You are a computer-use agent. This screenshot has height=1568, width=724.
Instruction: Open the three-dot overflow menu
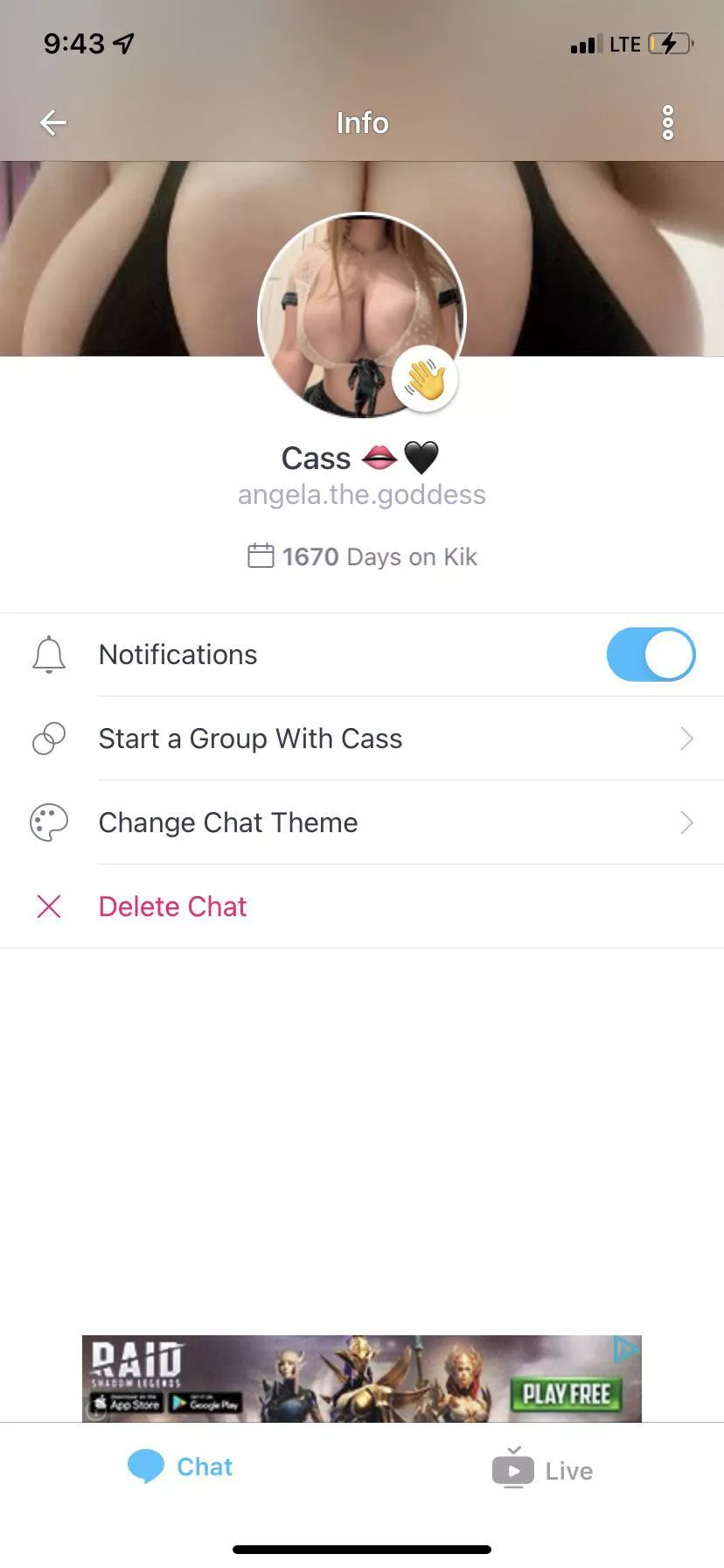point(668,122)
